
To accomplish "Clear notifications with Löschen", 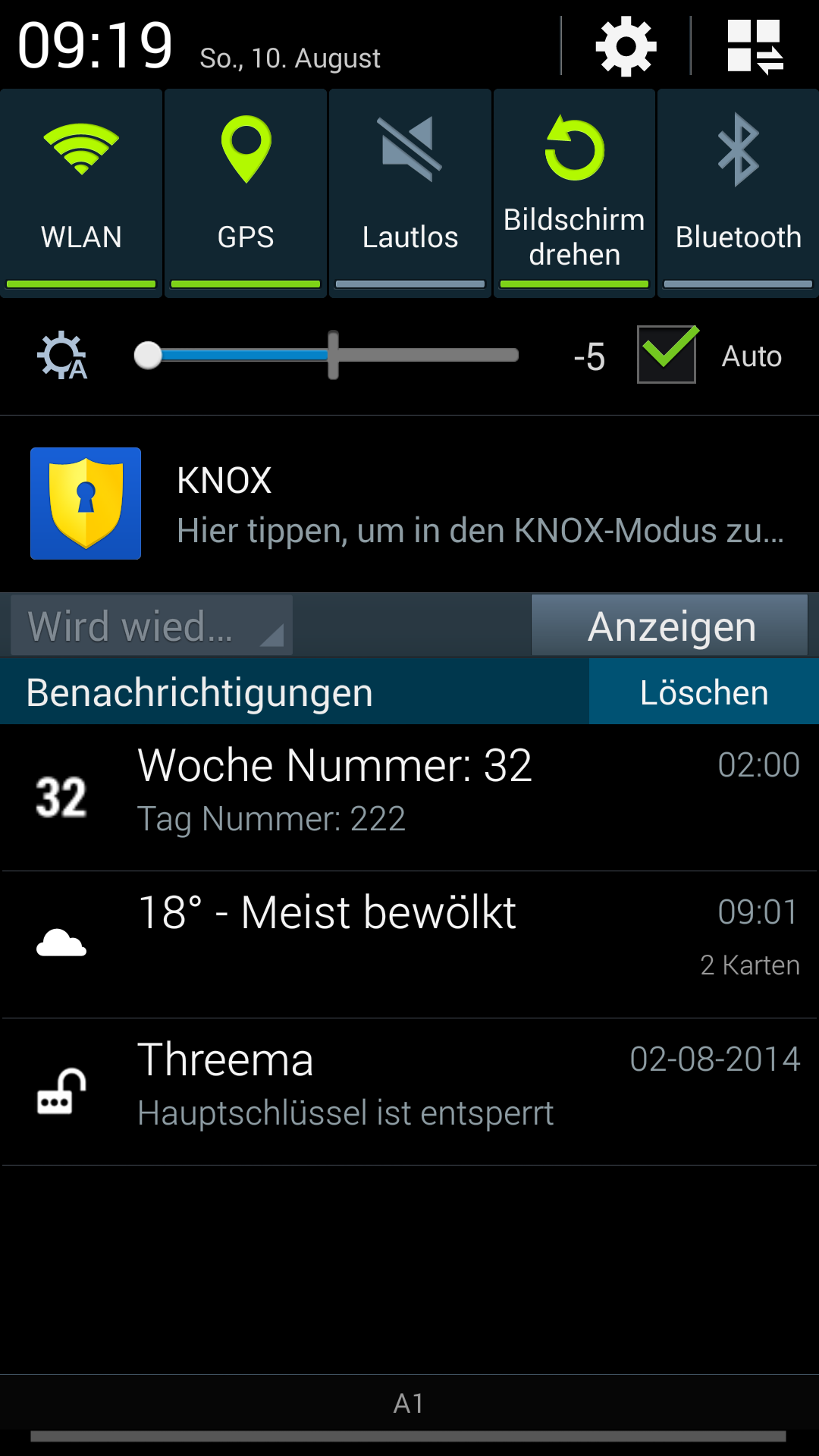I will click(704, 692).
